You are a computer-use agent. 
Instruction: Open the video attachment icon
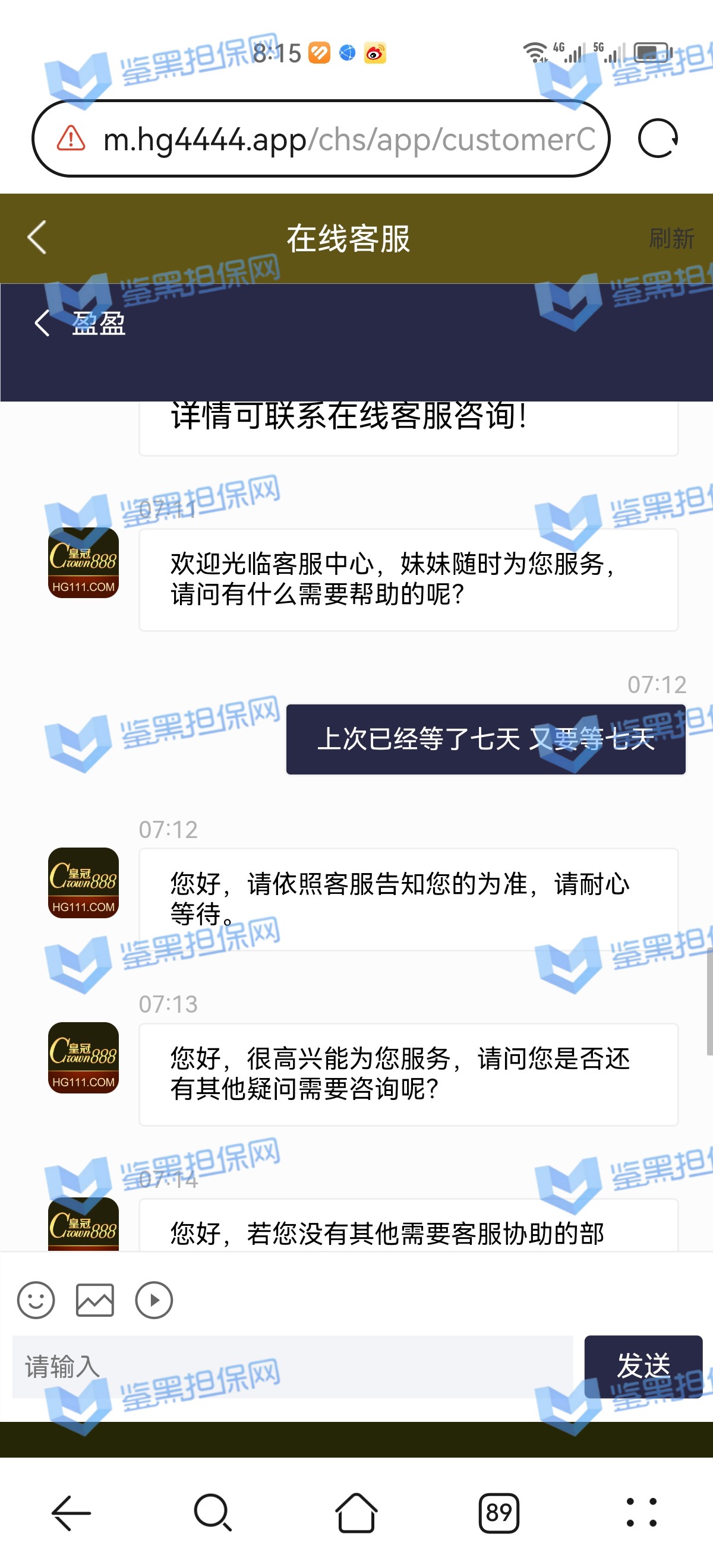(x=153, y=1300)
